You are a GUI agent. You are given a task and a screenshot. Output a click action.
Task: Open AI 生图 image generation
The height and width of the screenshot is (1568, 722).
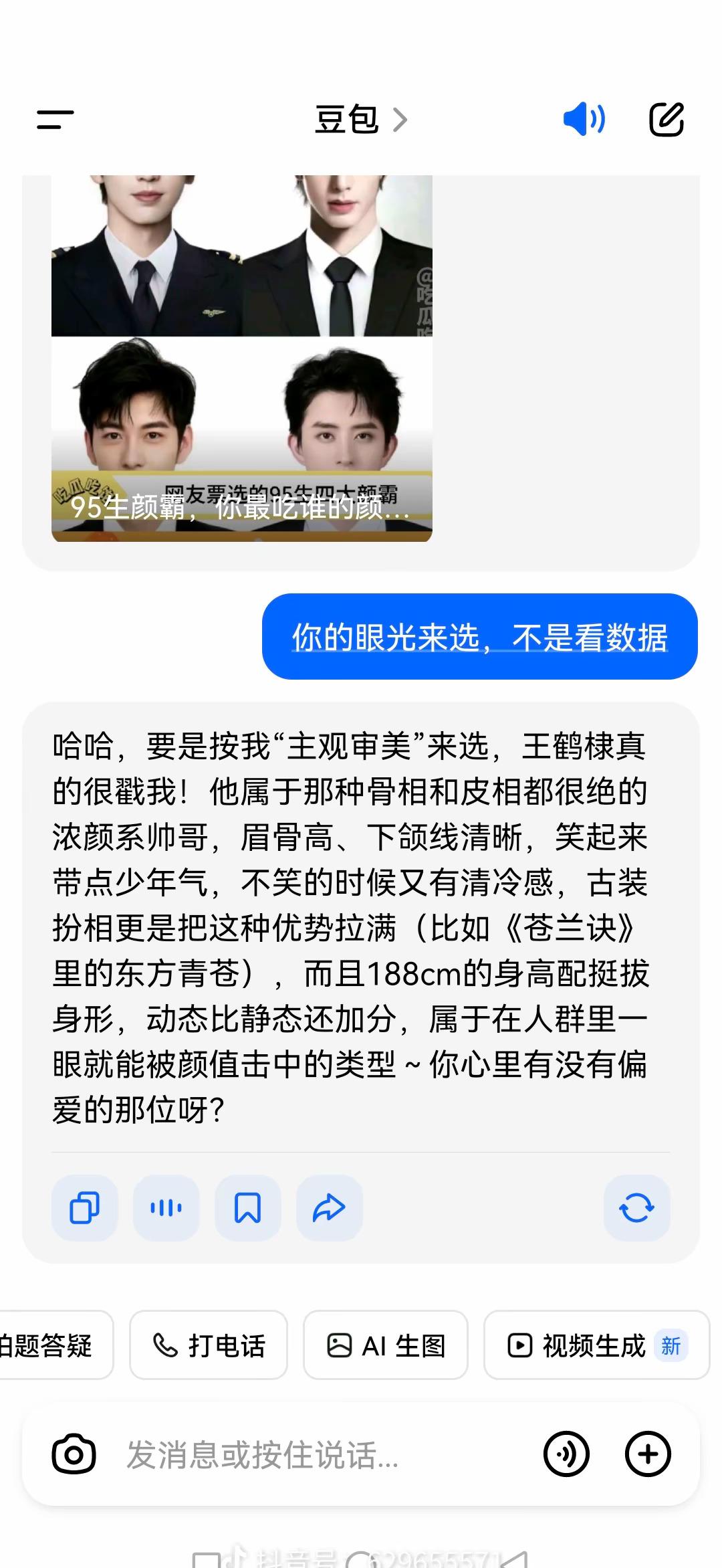coord(386,1345)
